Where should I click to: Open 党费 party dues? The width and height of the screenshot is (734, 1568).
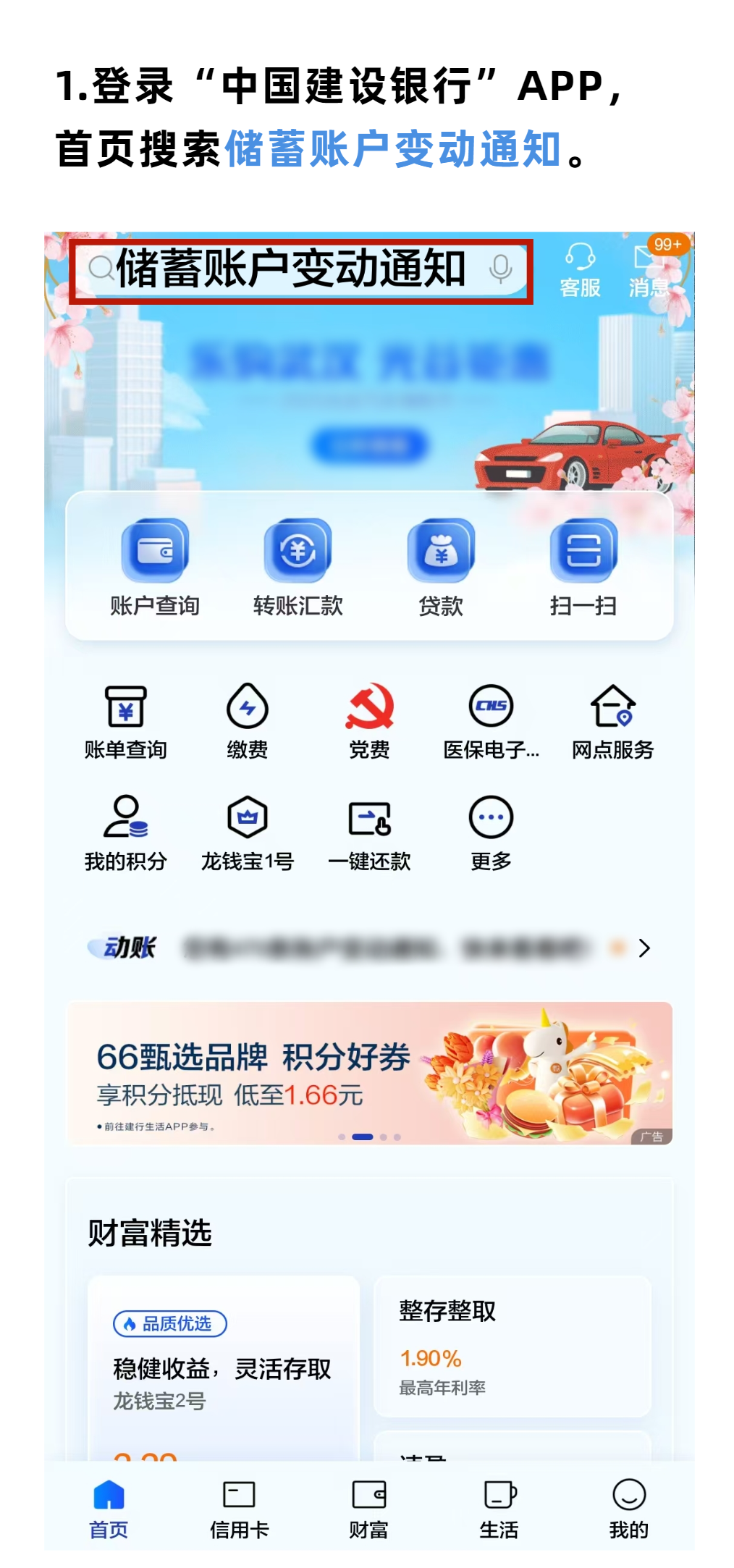(x=369, y=721)
